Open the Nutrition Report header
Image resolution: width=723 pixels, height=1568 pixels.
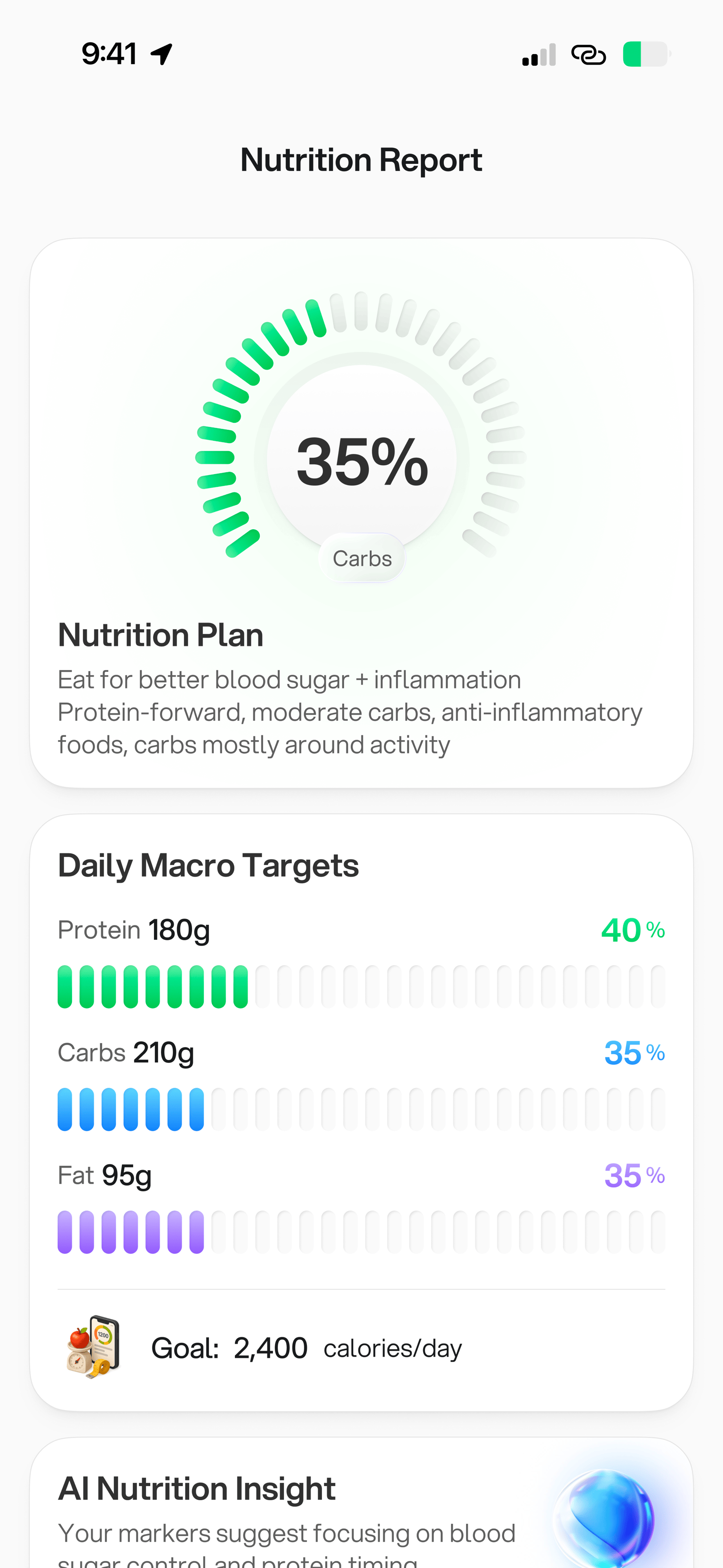(x=361, y=159)
